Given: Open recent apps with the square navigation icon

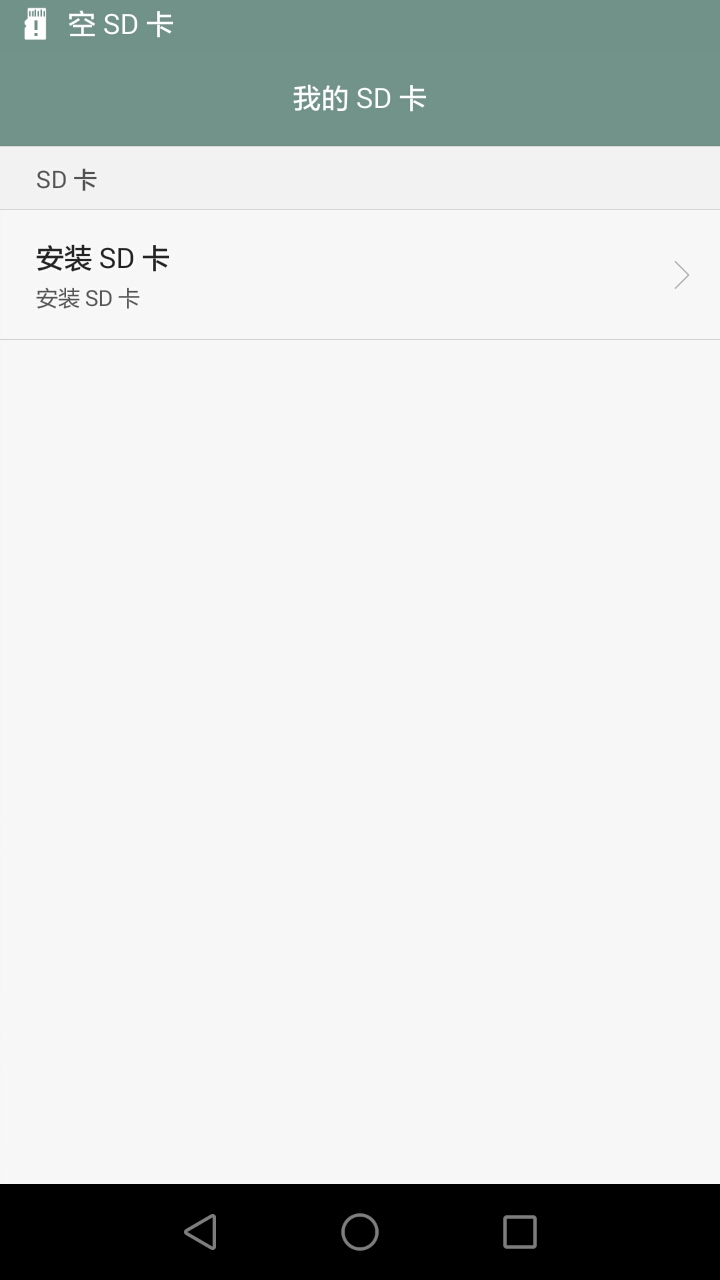Looking at the screenshot, I should (519, 1232).
